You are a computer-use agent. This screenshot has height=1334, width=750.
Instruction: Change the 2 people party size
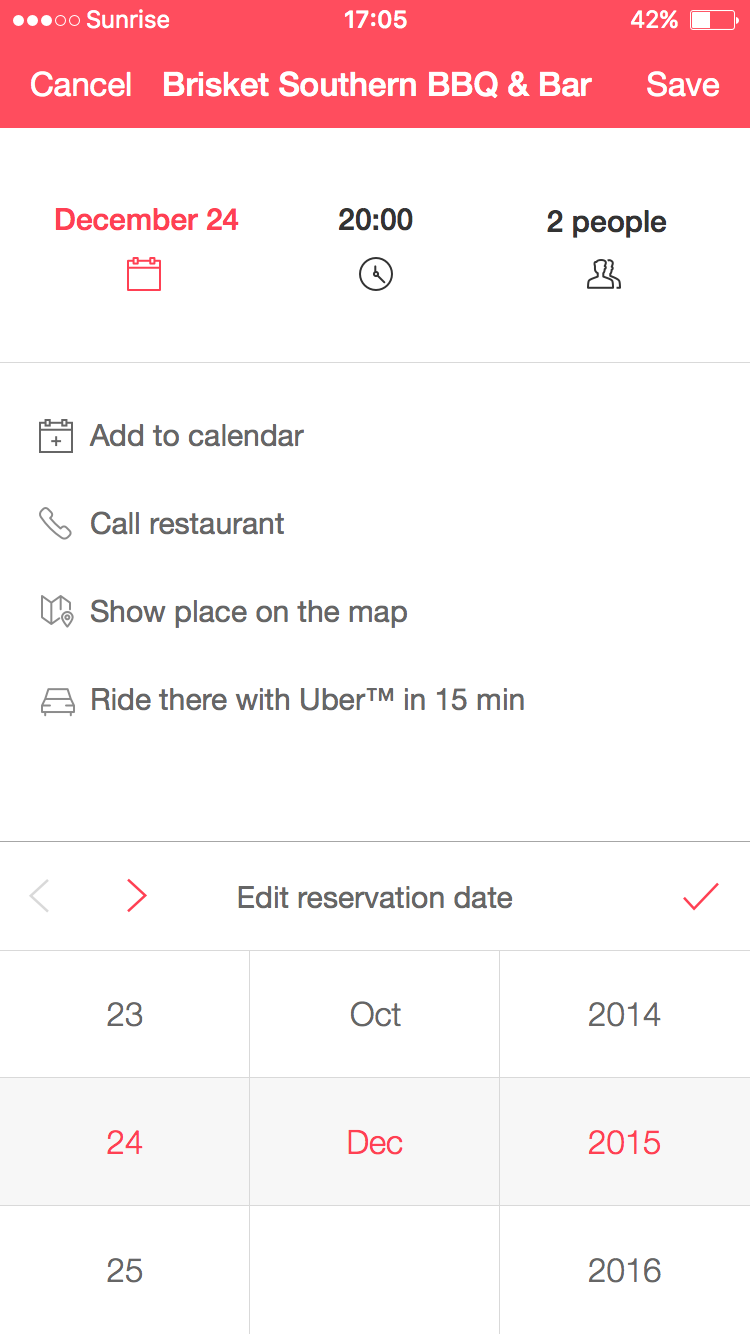pyautogui.click(x=606, y=246)
